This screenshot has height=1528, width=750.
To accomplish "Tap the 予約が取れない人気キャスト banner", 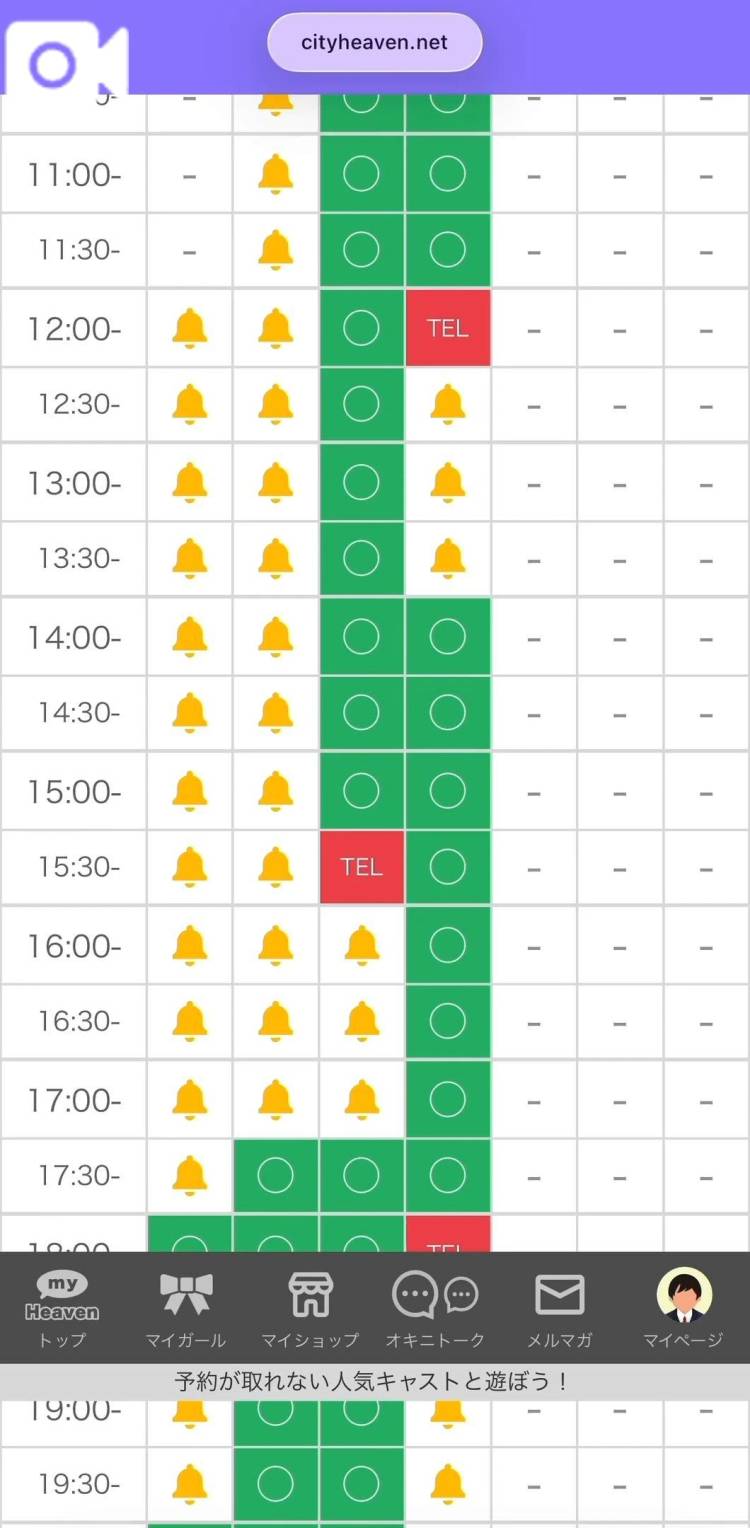I will click(x=374, y=1382).
